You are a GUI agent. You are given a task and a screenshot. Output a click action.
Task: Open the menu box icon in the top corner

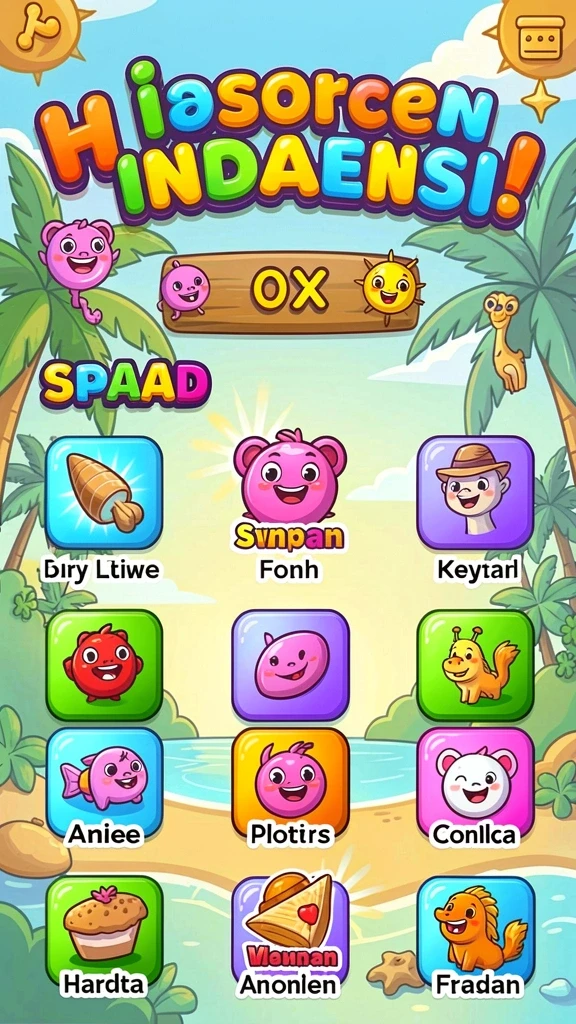click(x=539, y=35)
